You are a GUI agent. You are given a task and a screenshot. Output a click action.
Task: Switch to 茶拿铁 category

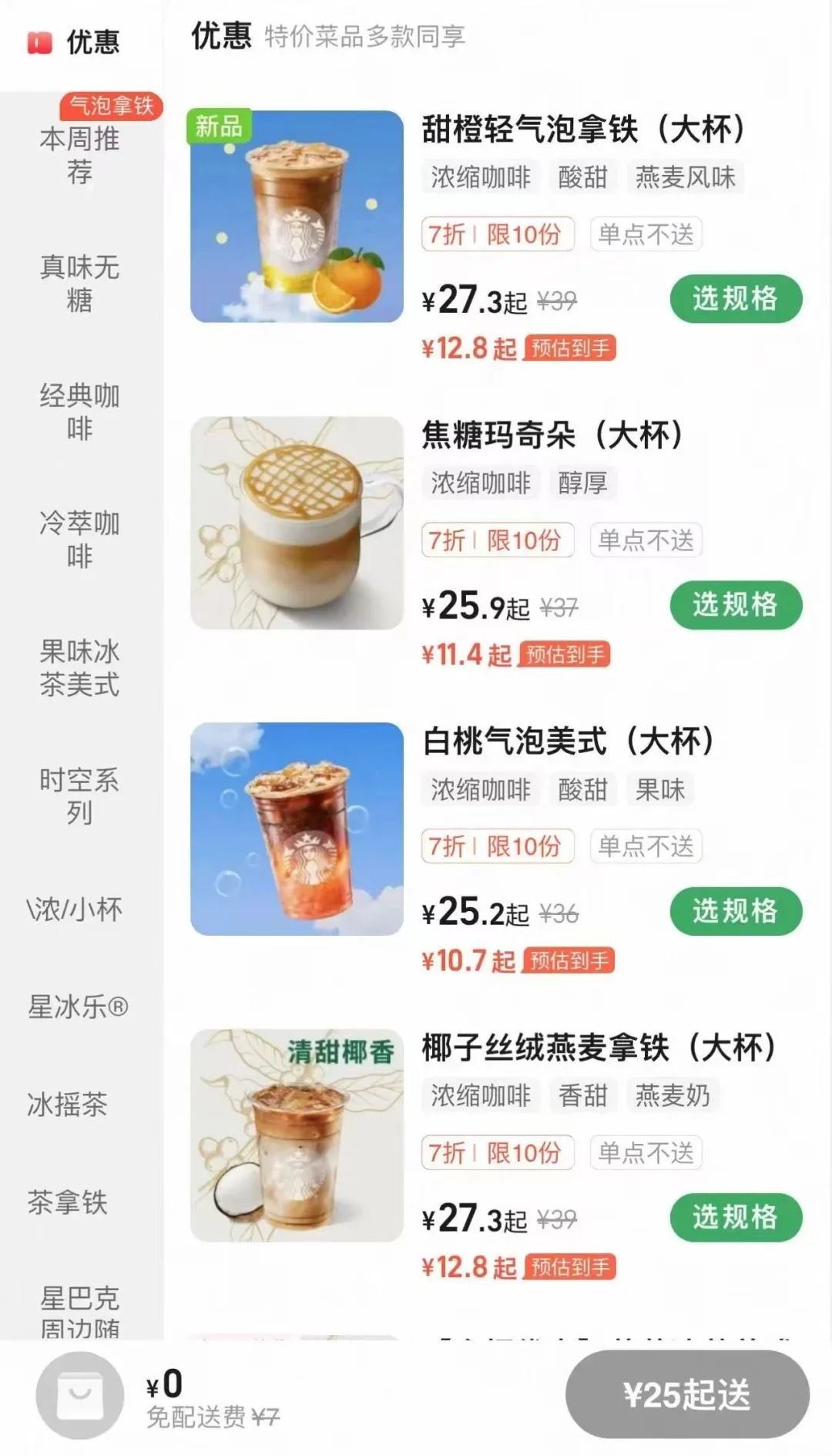pos(68,1202)
